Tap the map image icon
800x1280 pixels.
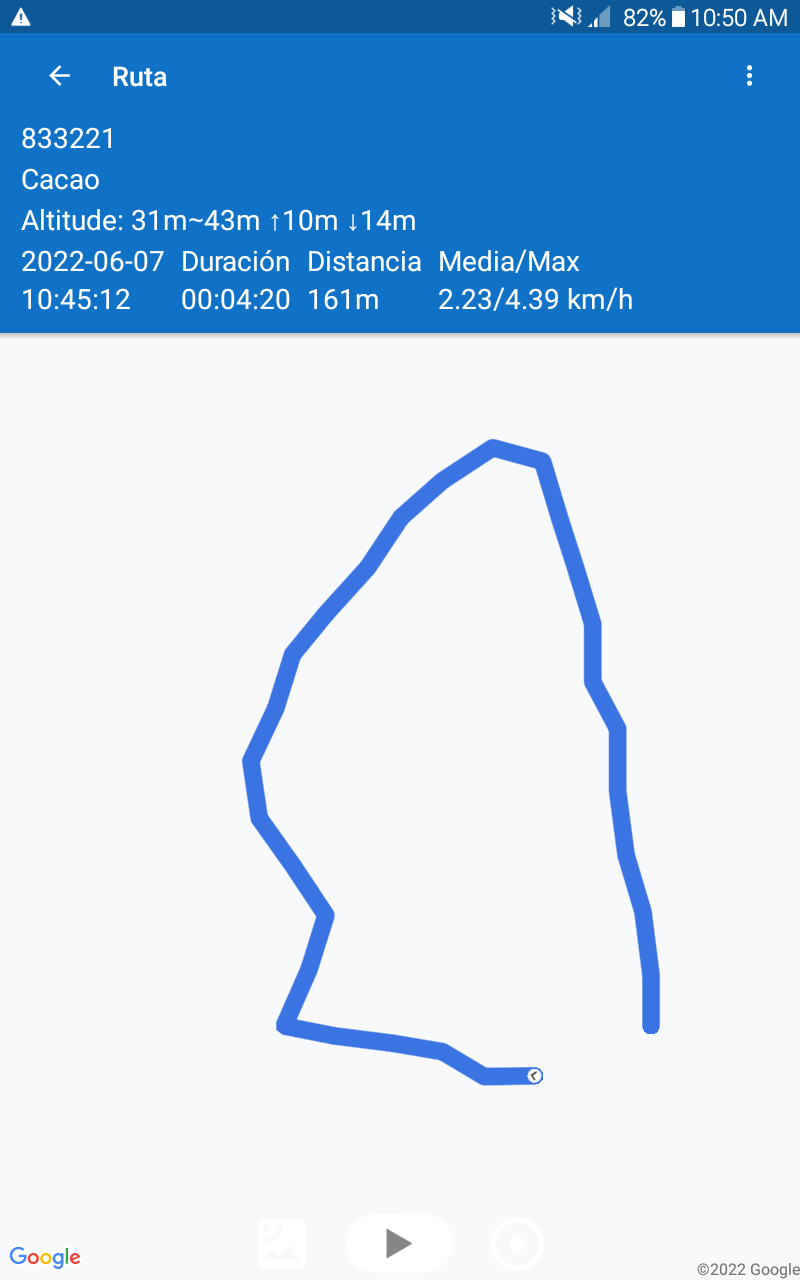[282, 1244]
